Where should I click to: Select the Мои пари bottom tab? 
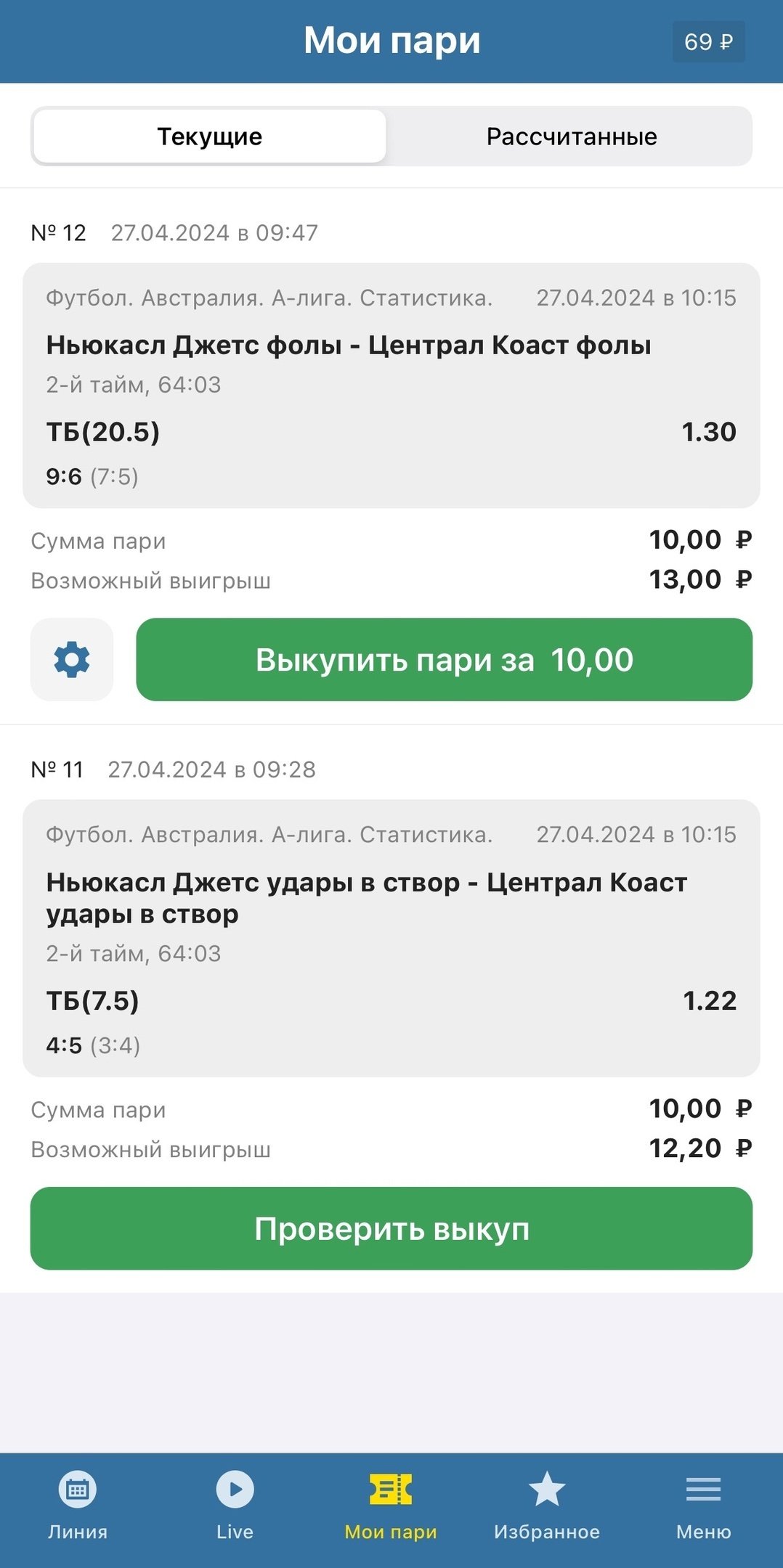391,1506
